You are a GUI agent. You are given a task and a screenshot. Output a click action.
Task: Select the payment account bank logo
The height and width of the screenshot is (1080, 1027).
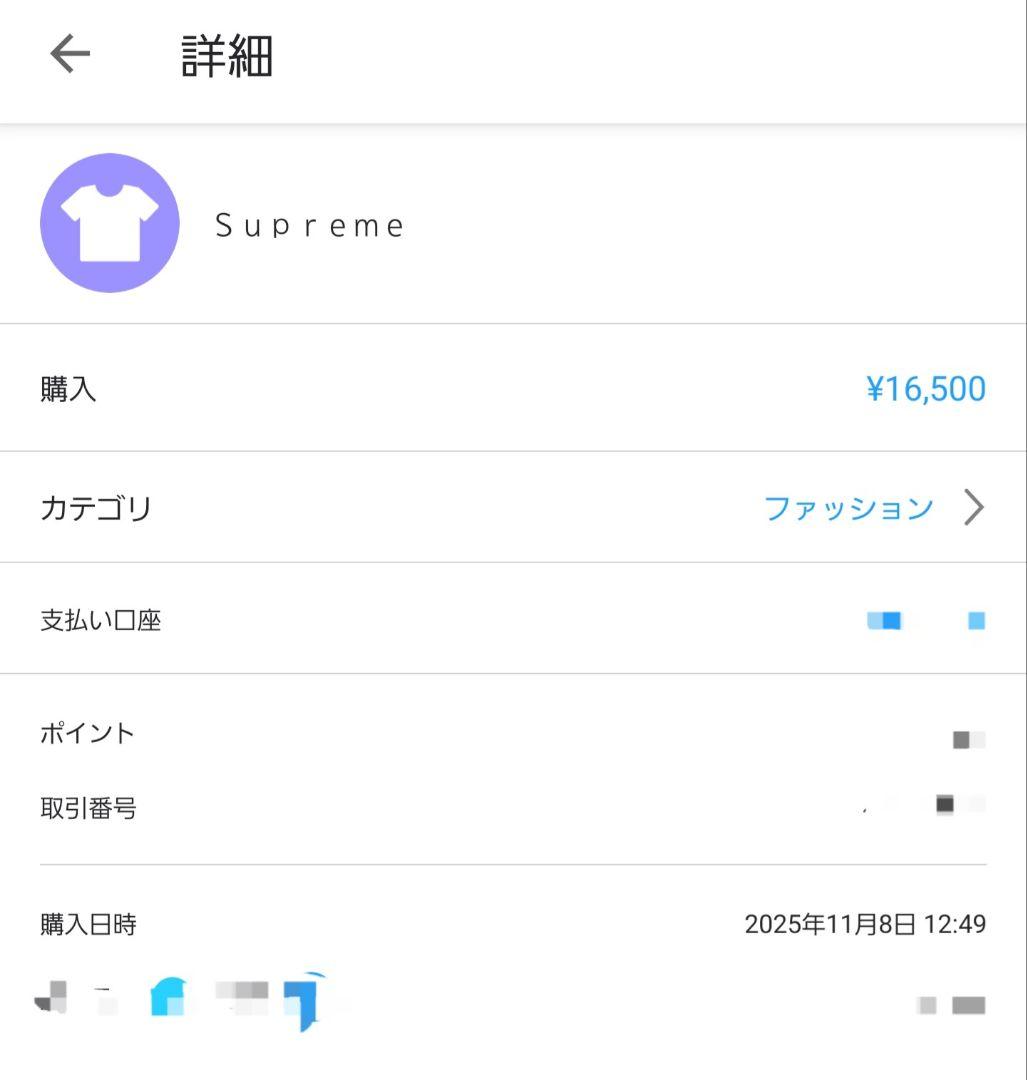pos(885,620)
